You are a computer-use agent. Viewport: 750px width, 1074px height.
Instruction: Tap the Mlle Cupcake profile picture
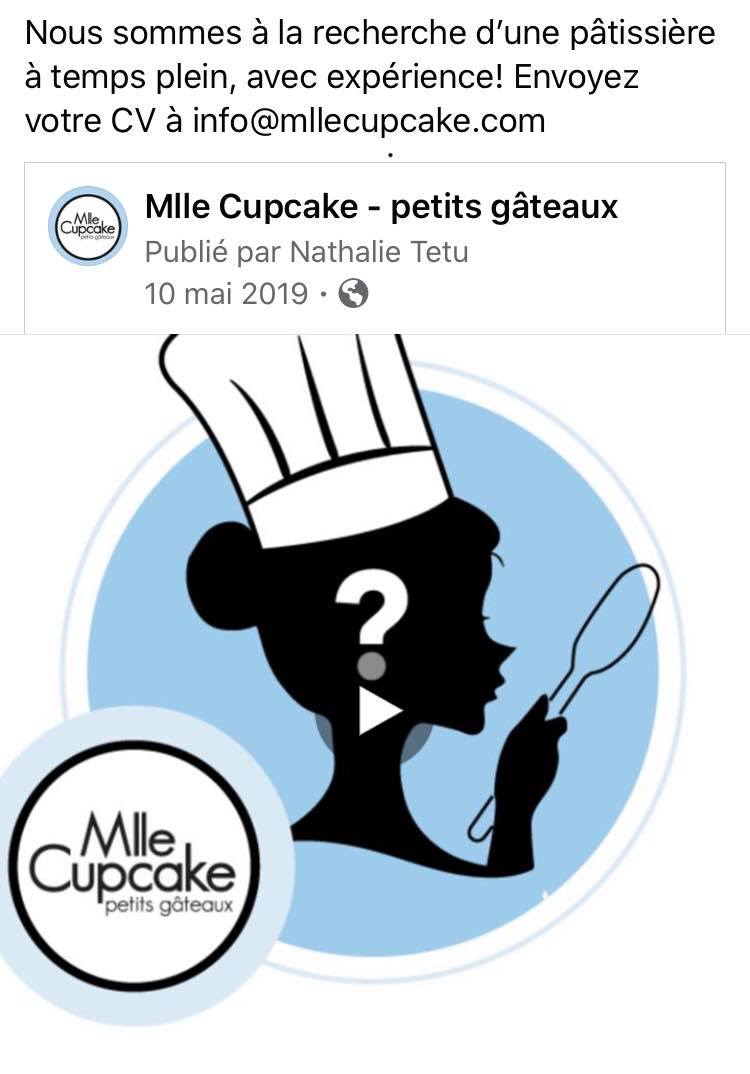coord(88,226)
